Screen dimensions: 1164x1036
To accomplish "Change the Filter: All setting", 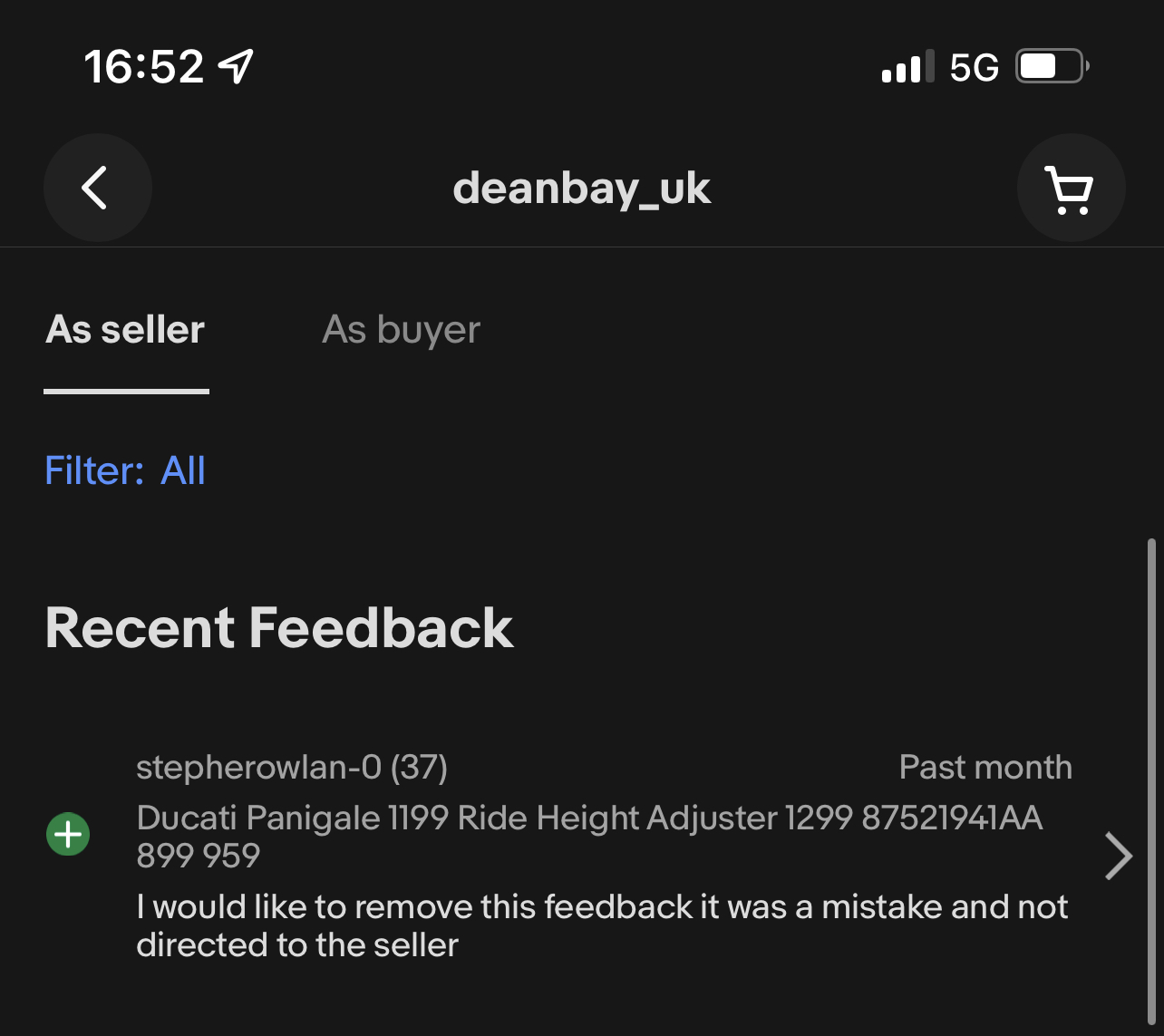I will coord(126,471).
